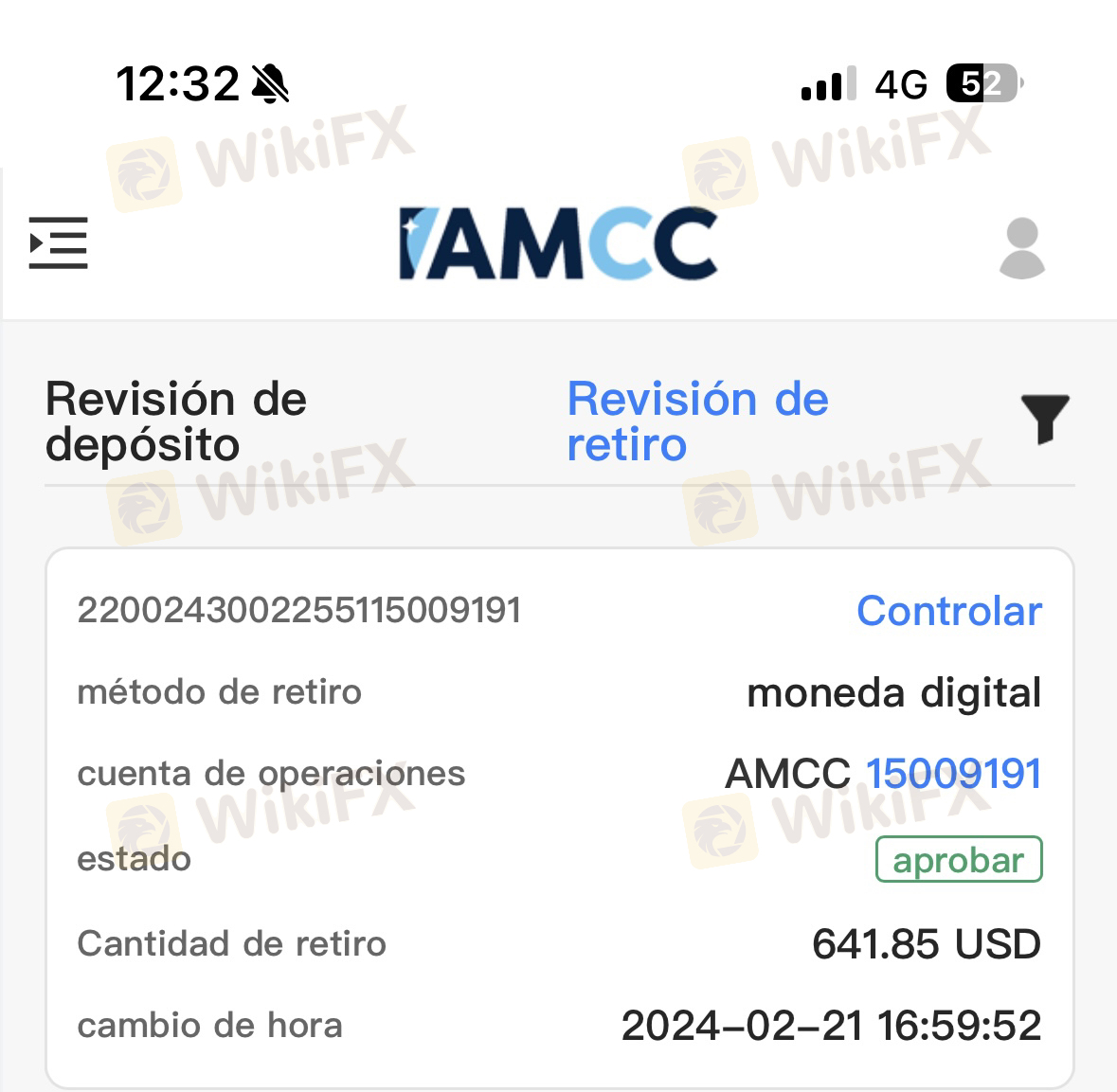Viewport: 1117px width, 1092px height.
Task: Tap the Controlar link
Action: [x=948, y=611]
